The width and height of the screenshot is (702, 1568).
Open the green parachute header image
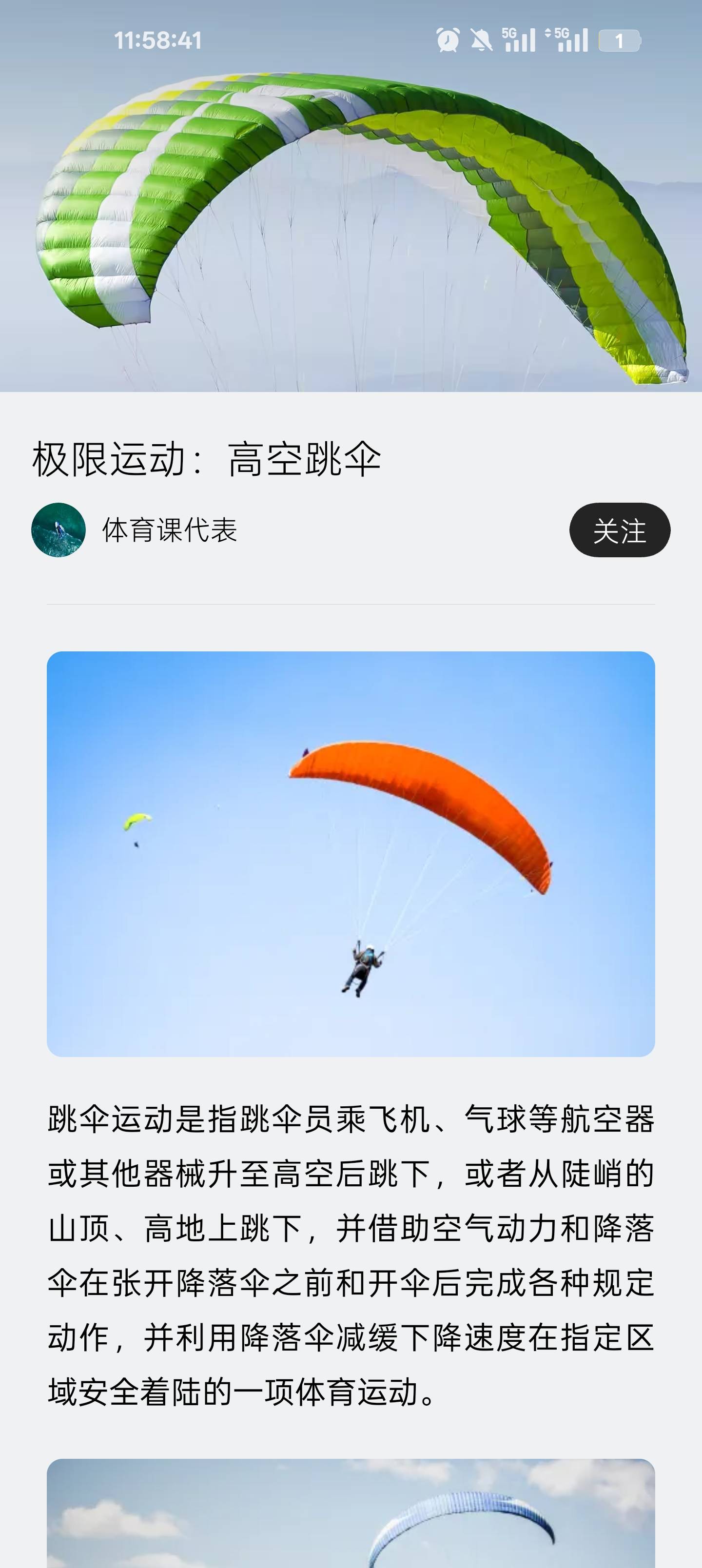(x=351, y=219)
